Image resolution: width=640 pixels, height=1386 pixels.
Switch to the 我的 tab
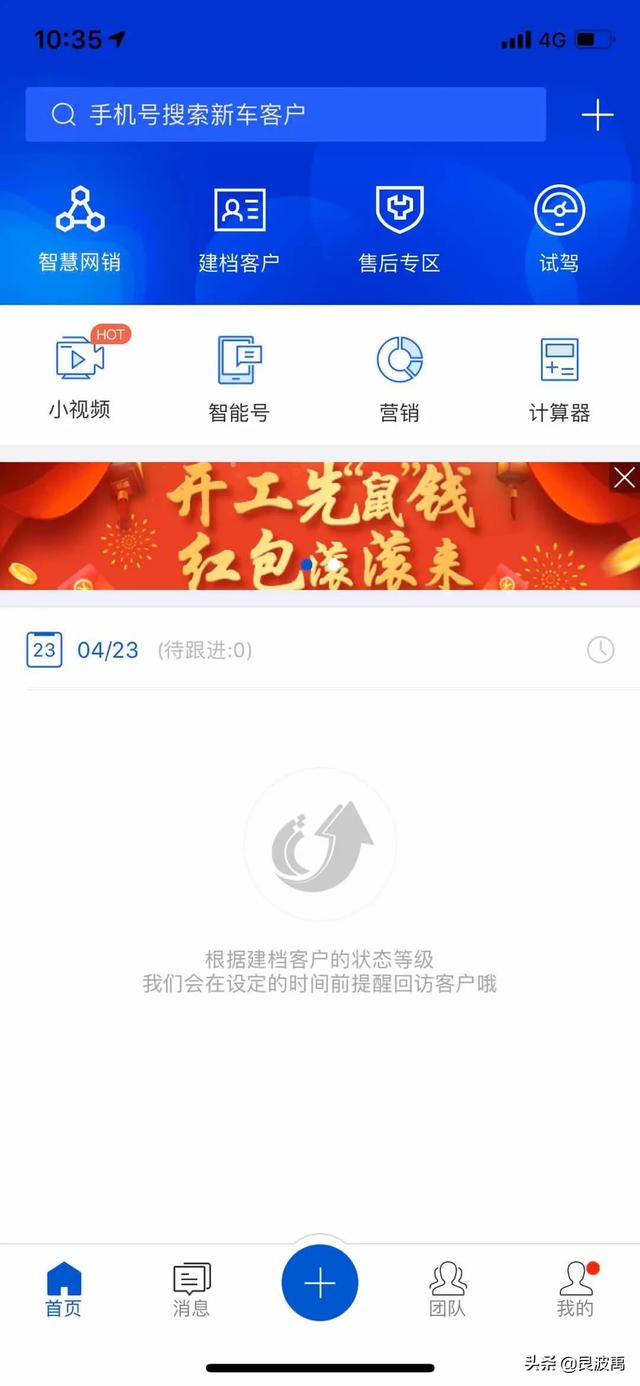576,1290
